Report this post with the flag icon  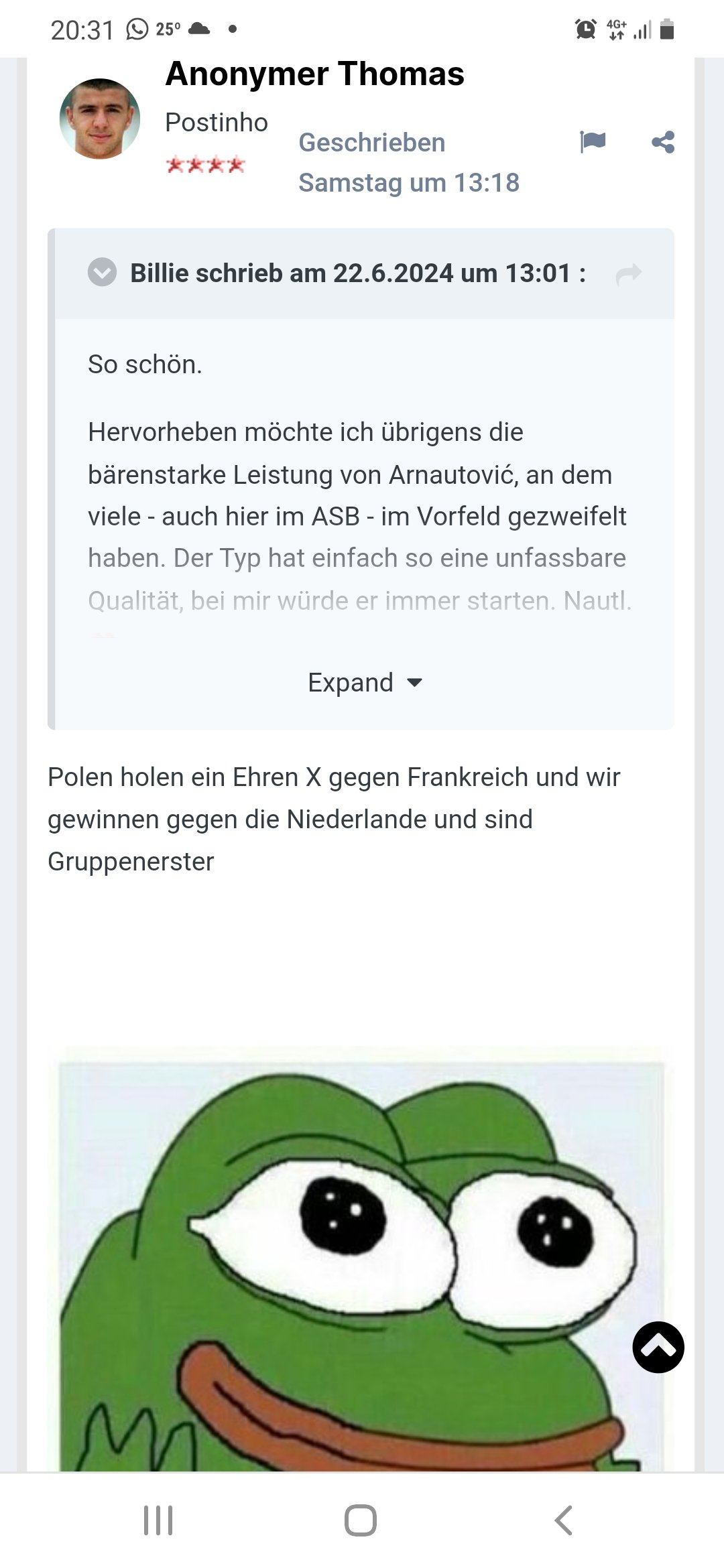click(593, 142)
